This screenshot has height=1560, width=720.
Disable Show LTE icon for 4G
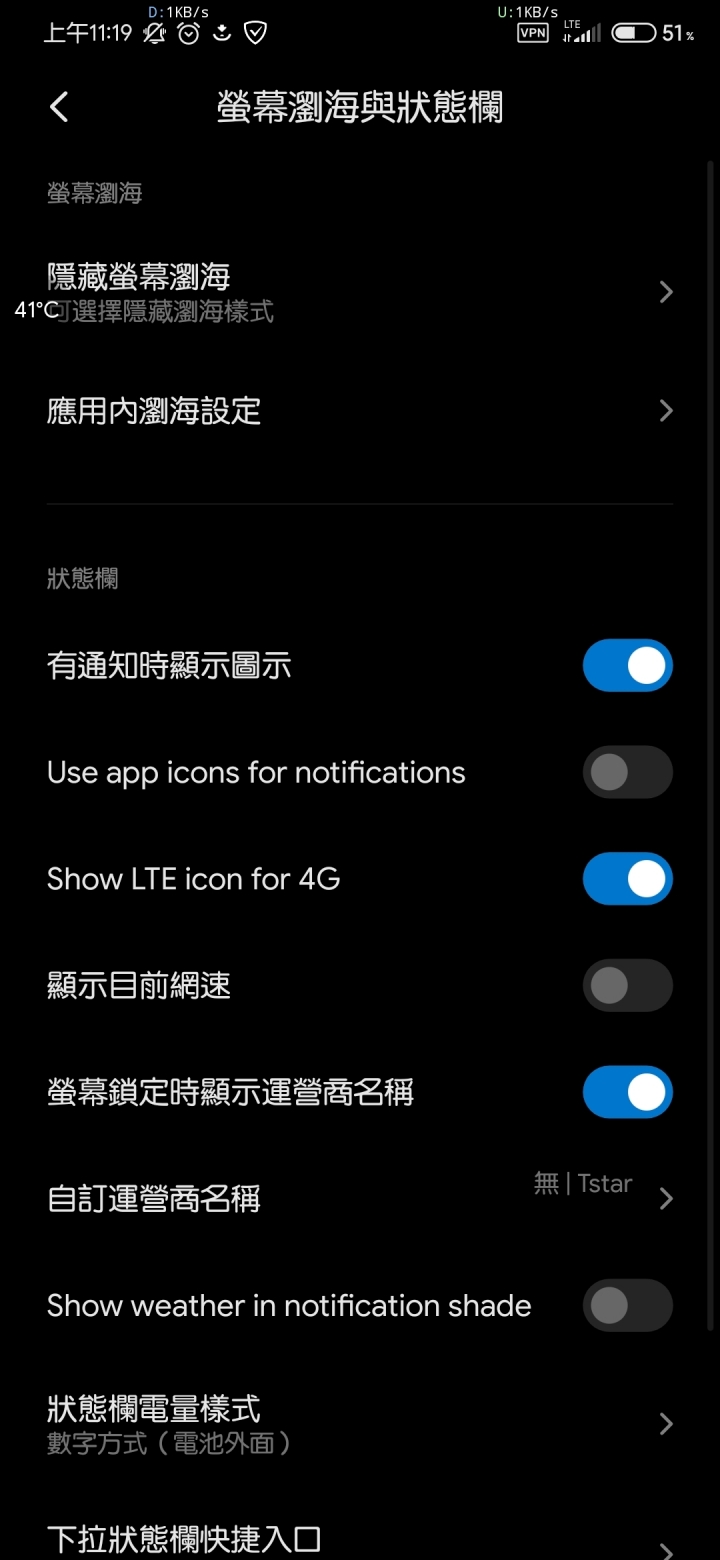point(628,879)
